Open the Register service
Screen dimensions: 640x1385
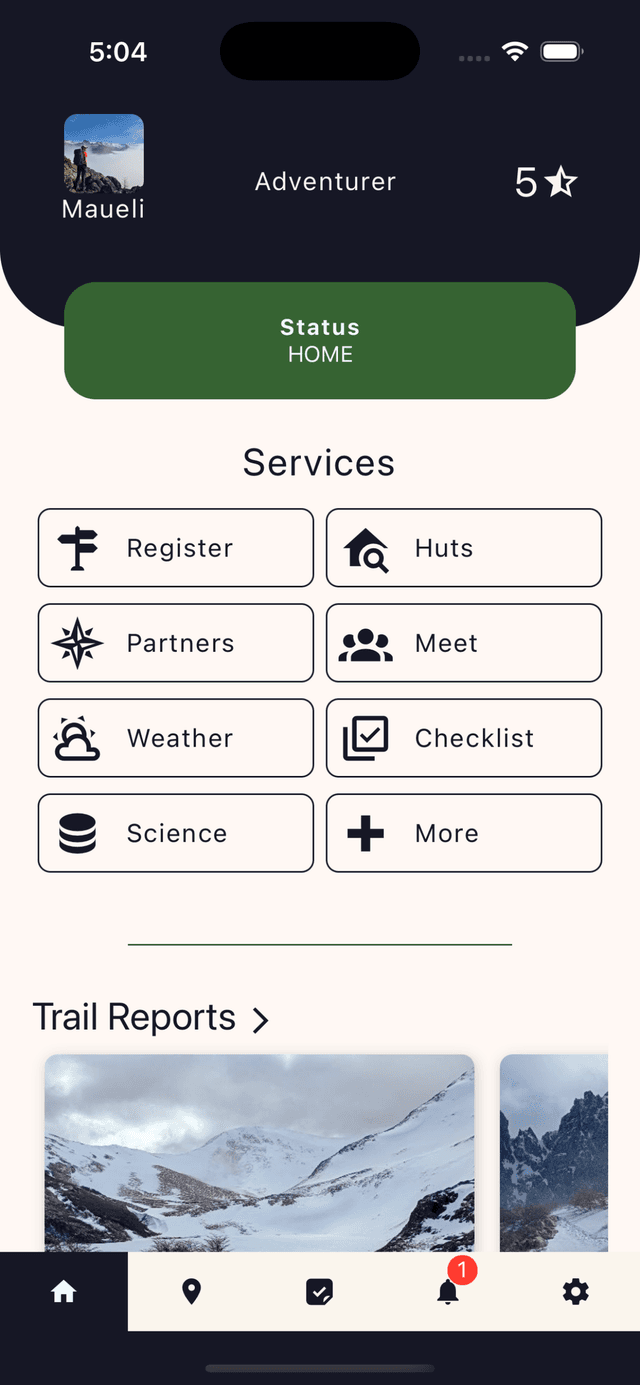pos(176,548)
